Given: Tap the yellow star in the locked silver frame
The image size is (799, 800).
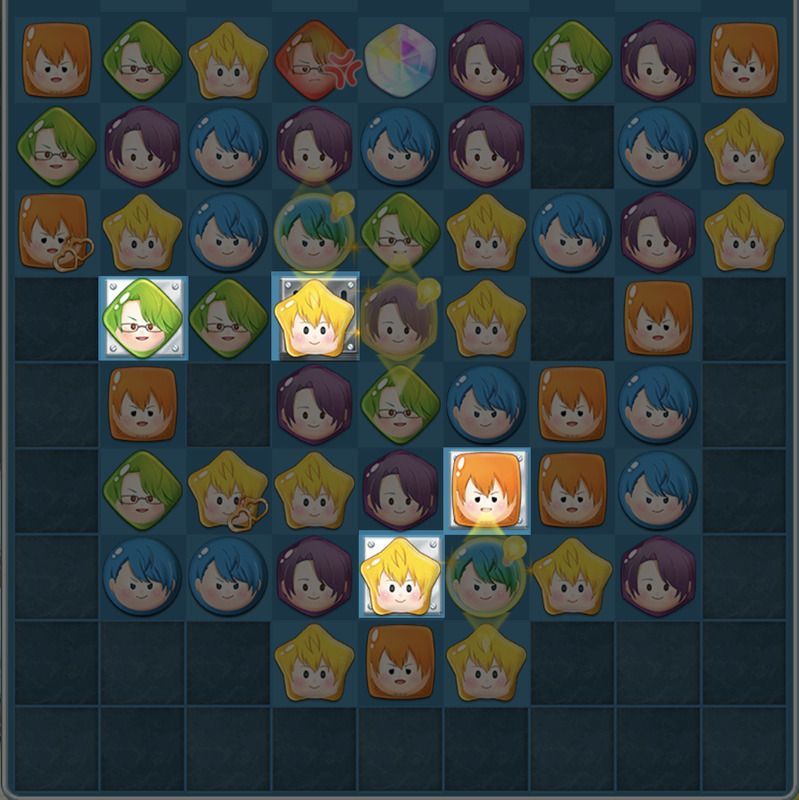Looking at the screenshot, I should coord(314,318).
